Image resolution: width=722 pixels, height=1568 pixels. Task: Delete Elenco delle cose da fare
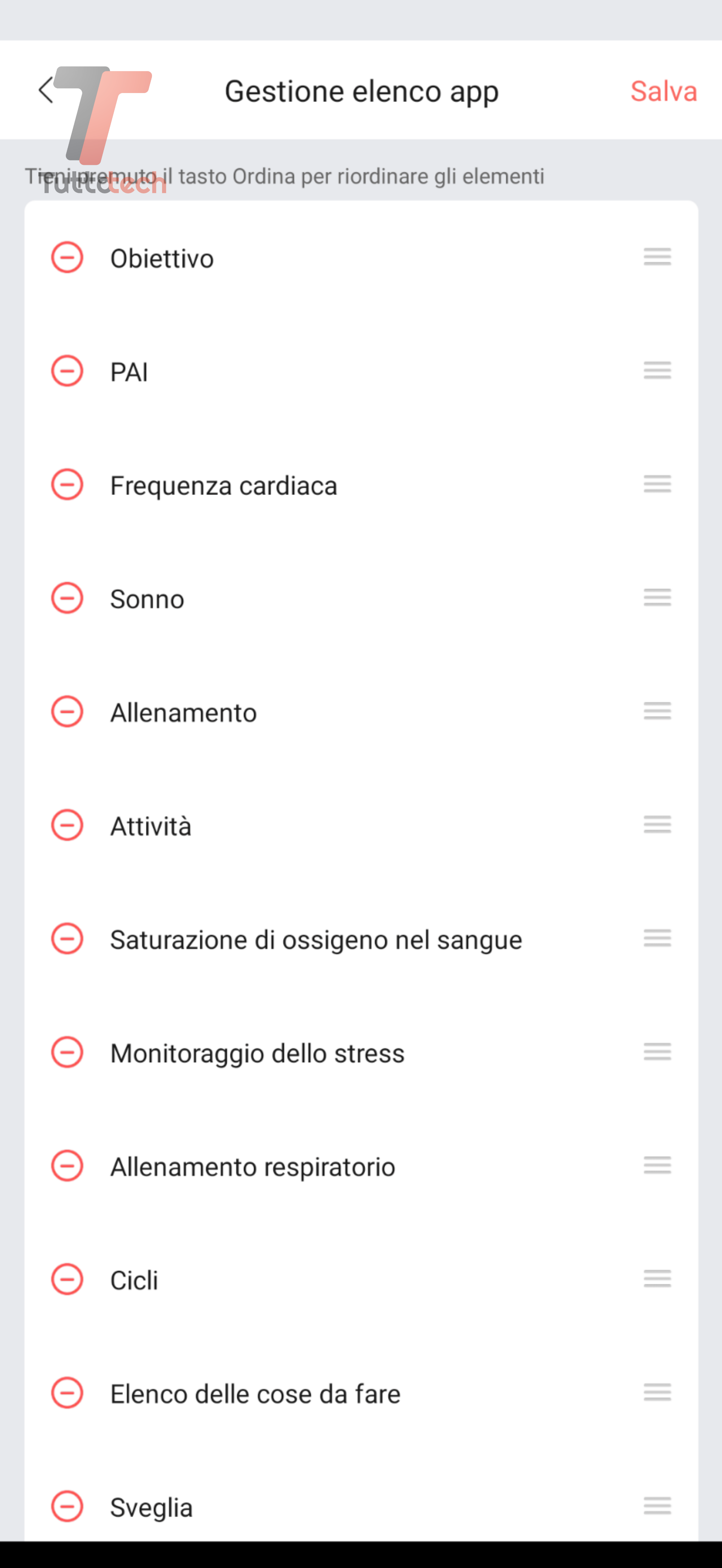[67, 1393]
